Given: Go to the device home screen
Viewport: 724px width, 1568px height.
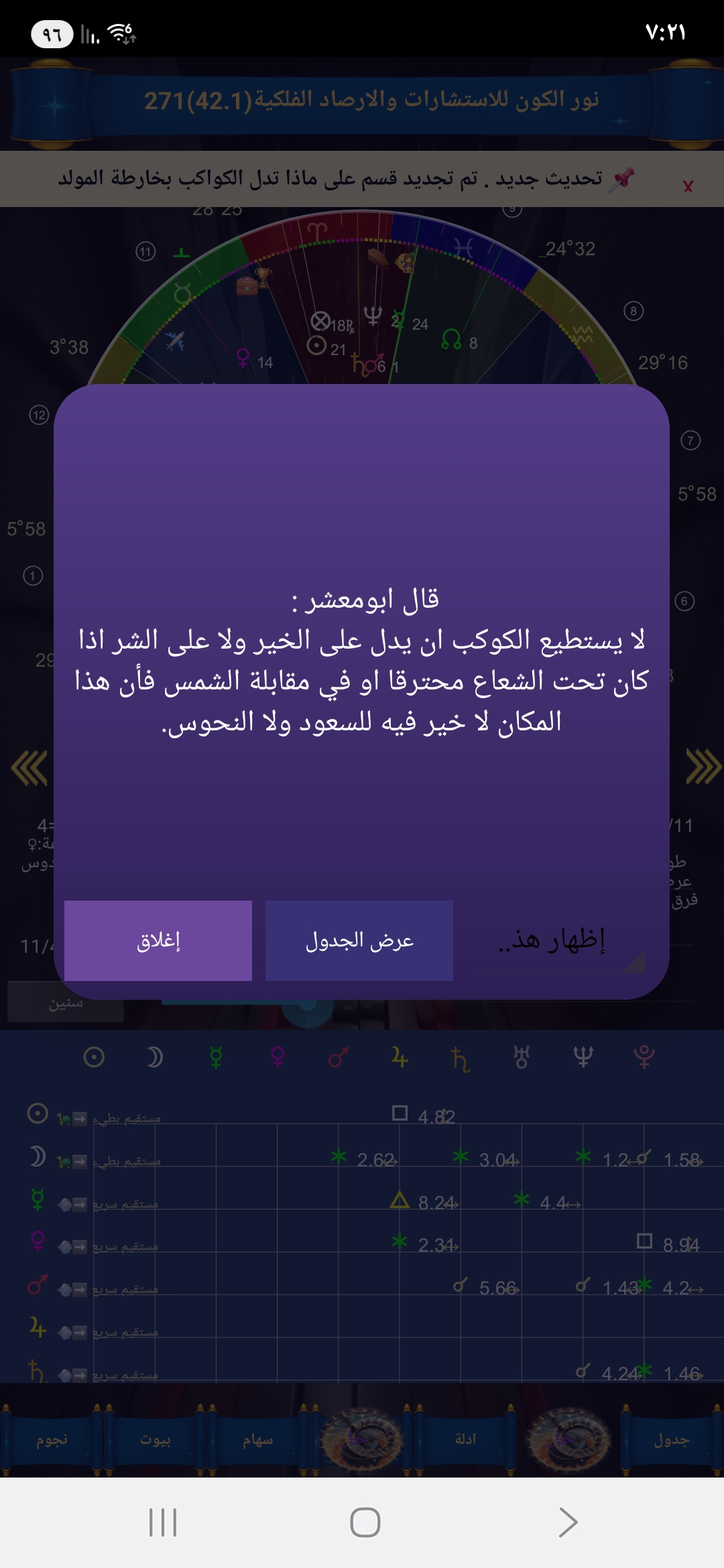Looking at the screenshot, I should 365,1522.
